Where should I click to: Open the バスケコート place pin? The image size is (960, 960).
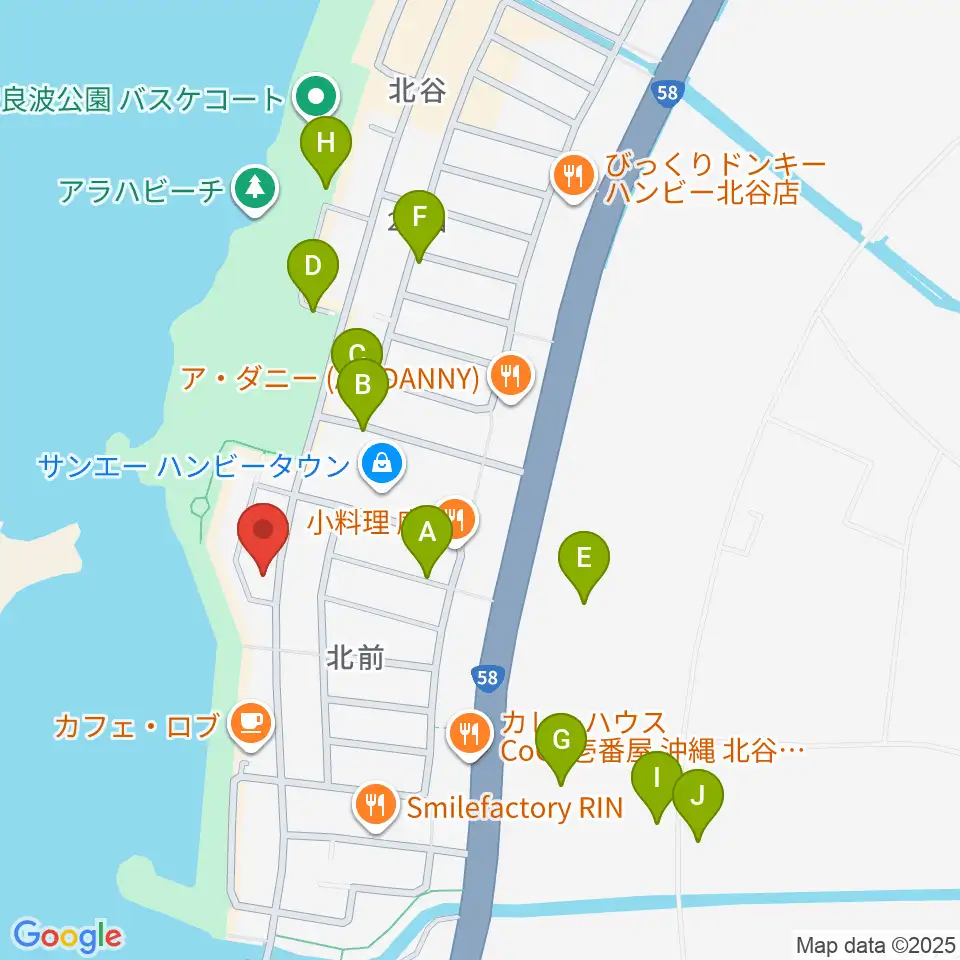316,96
